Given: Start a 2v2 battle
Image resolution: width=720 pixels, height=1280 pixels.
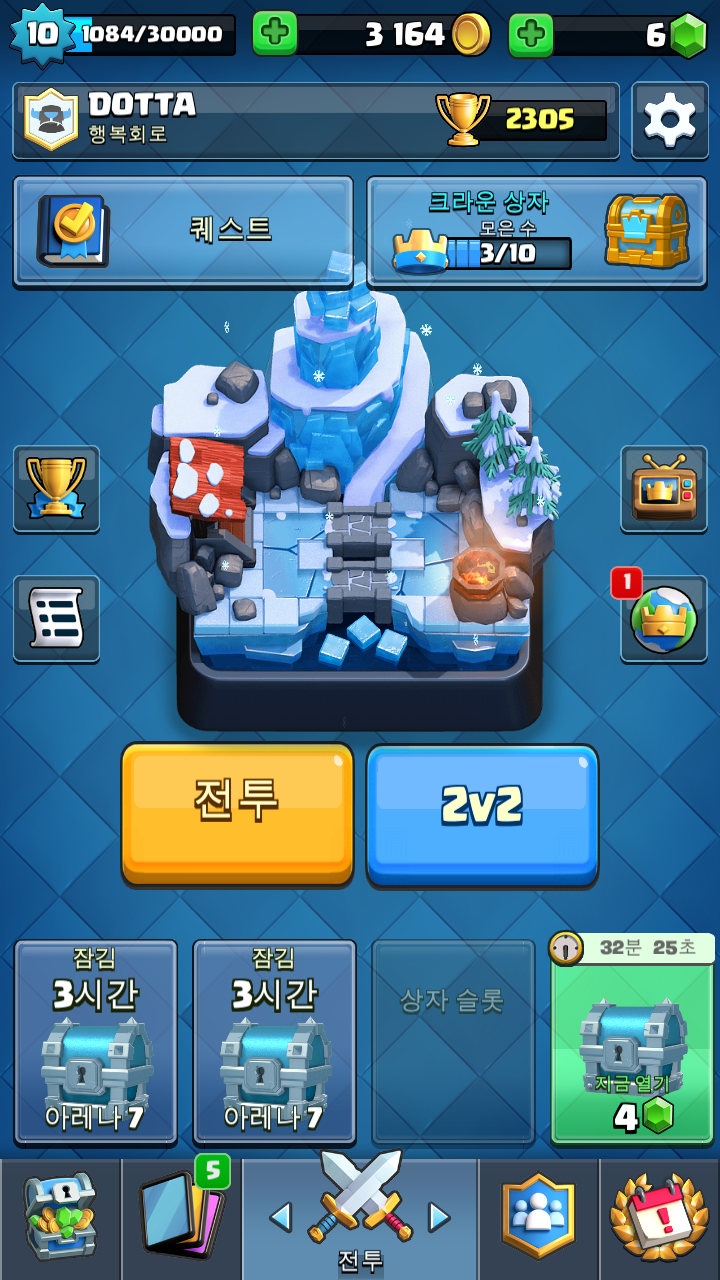Looking at the screenshot, I should point(482,814).
